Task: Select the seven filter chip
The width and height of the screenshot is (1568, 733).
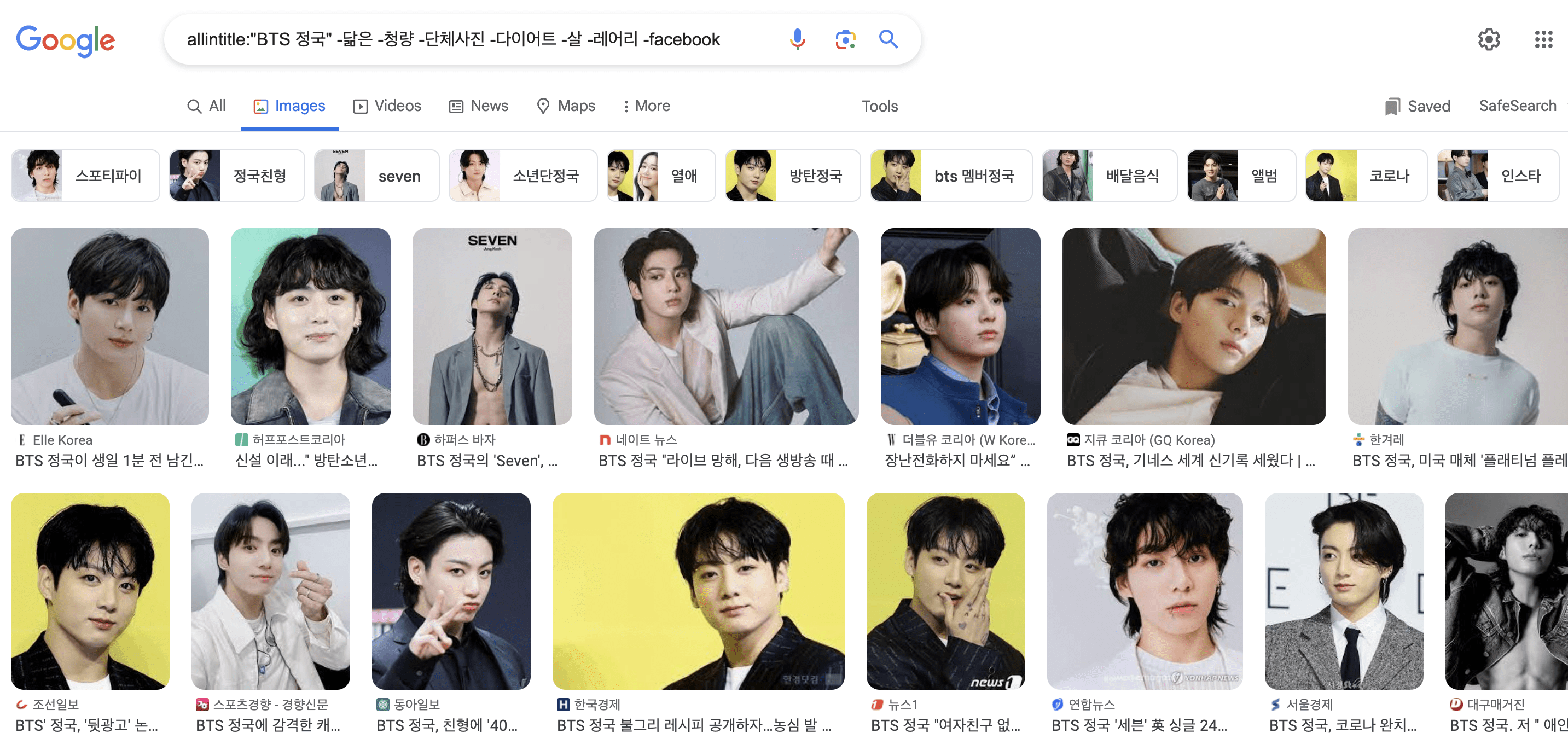Action: coord(376,176)
